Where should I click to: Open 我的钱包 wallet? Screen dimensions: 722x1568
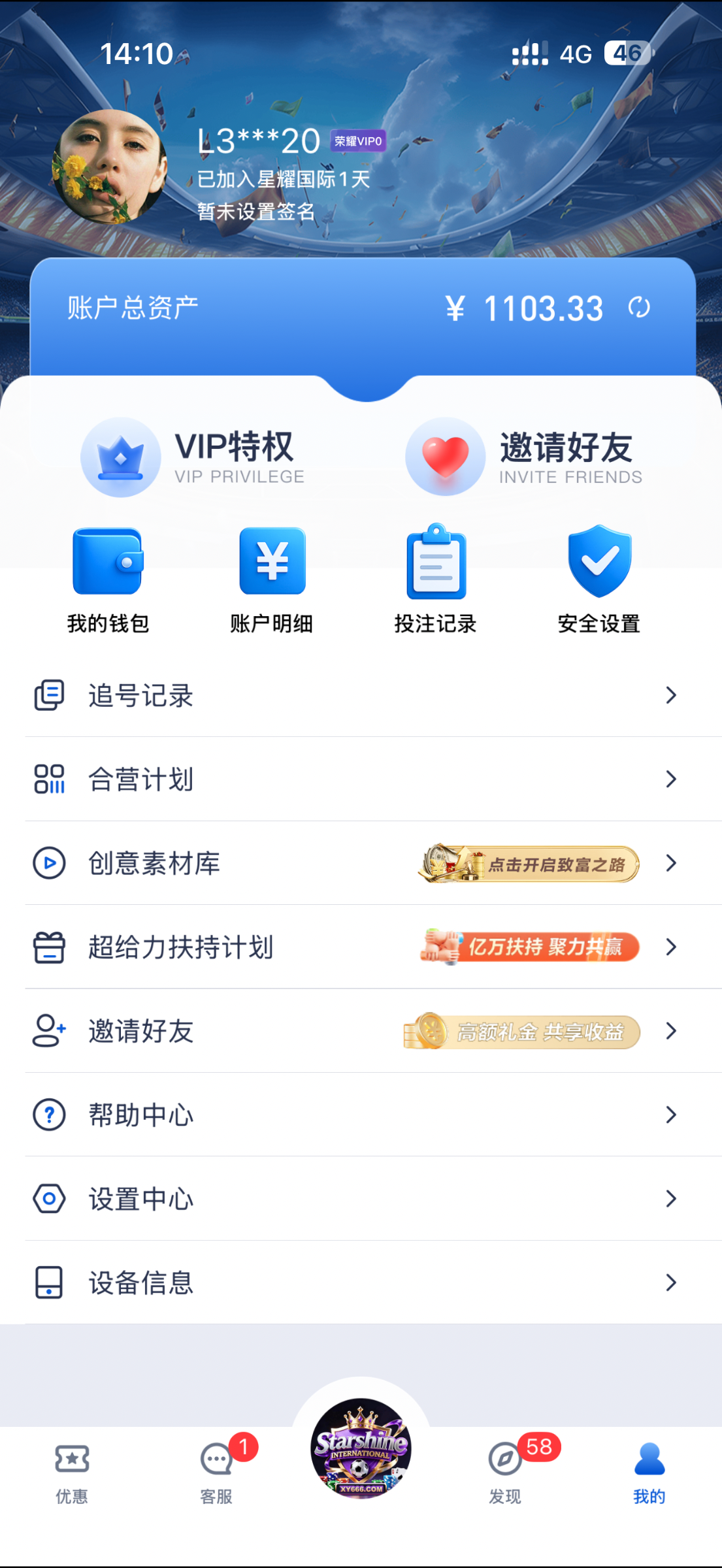tap(108, 578)
